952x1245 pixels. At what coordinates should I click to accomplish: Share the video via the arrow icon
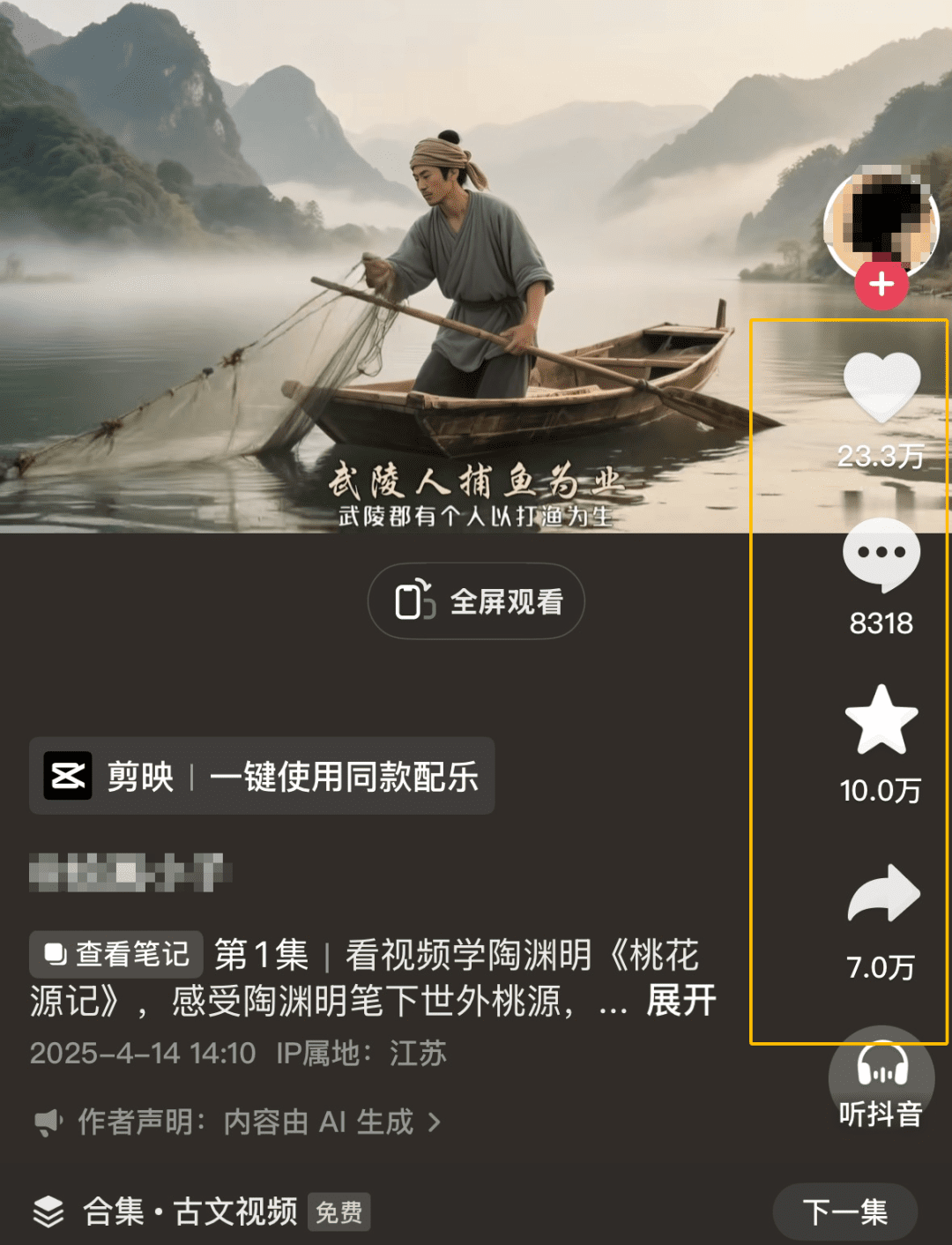point(883,894)
